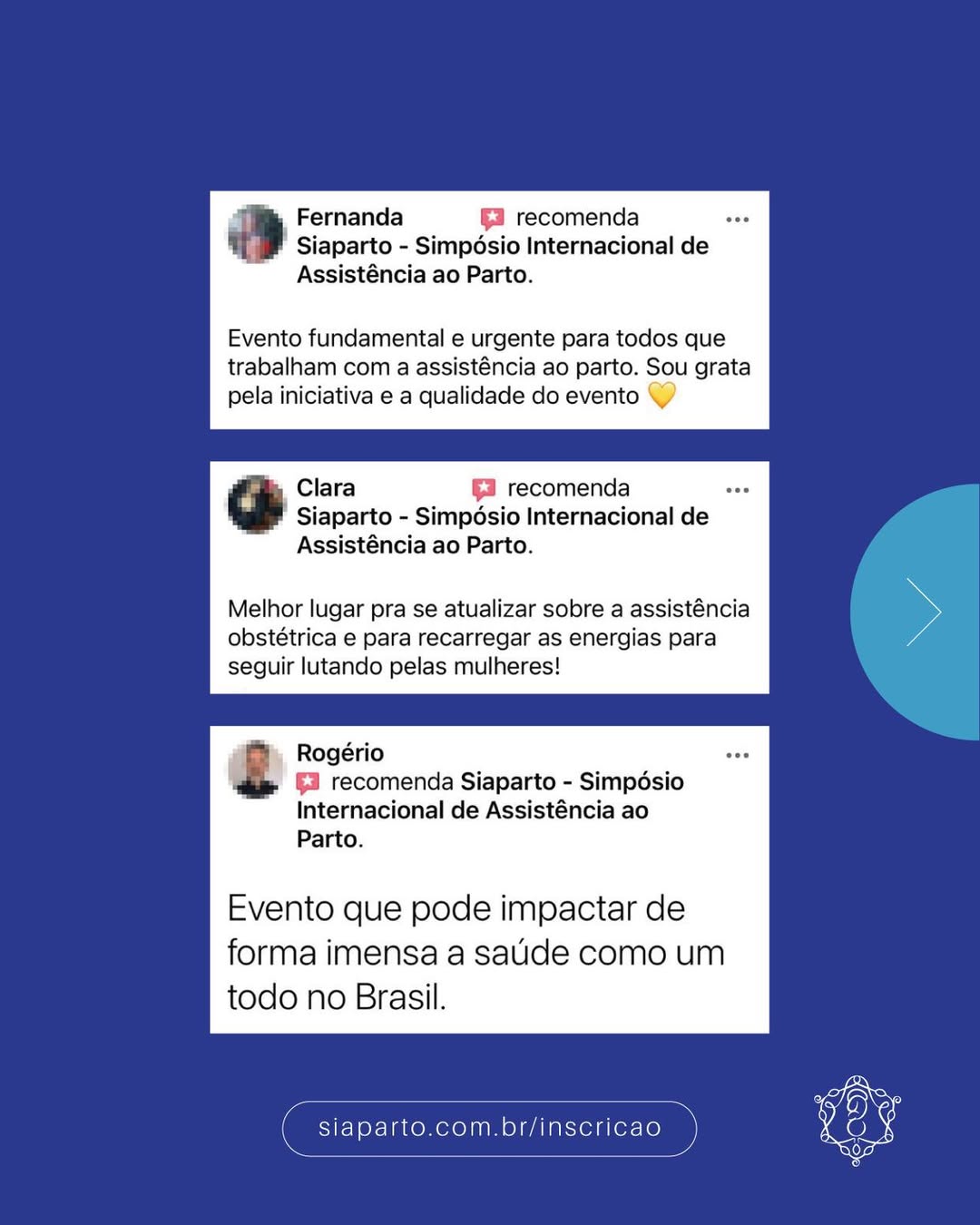The height and width of the screenshot is (1225, 980).
Task: Click the yellow heart emoji in Fernanda's review
Action: tap(661, 396)
